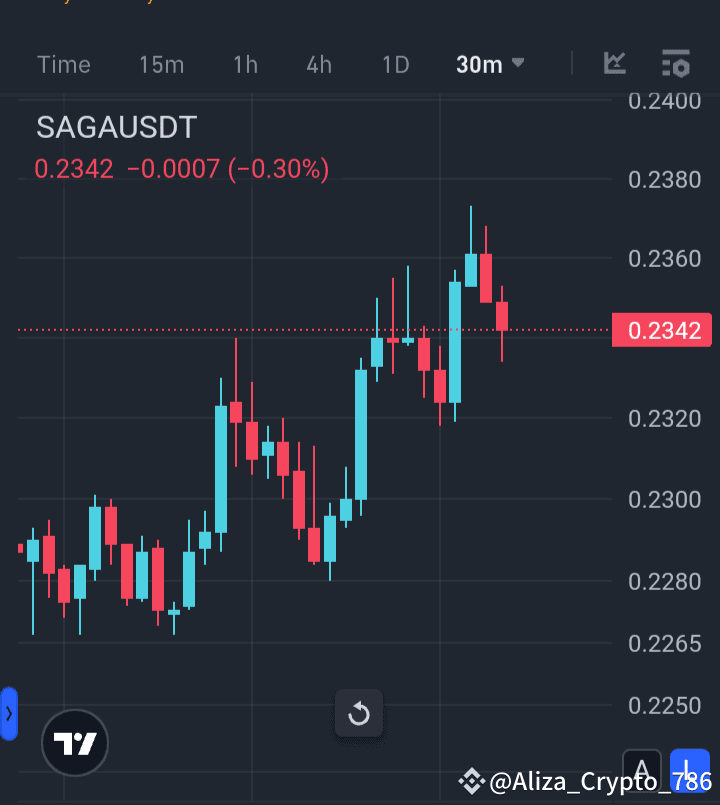Switch to the 15m timeframe tab

(161, 63)
